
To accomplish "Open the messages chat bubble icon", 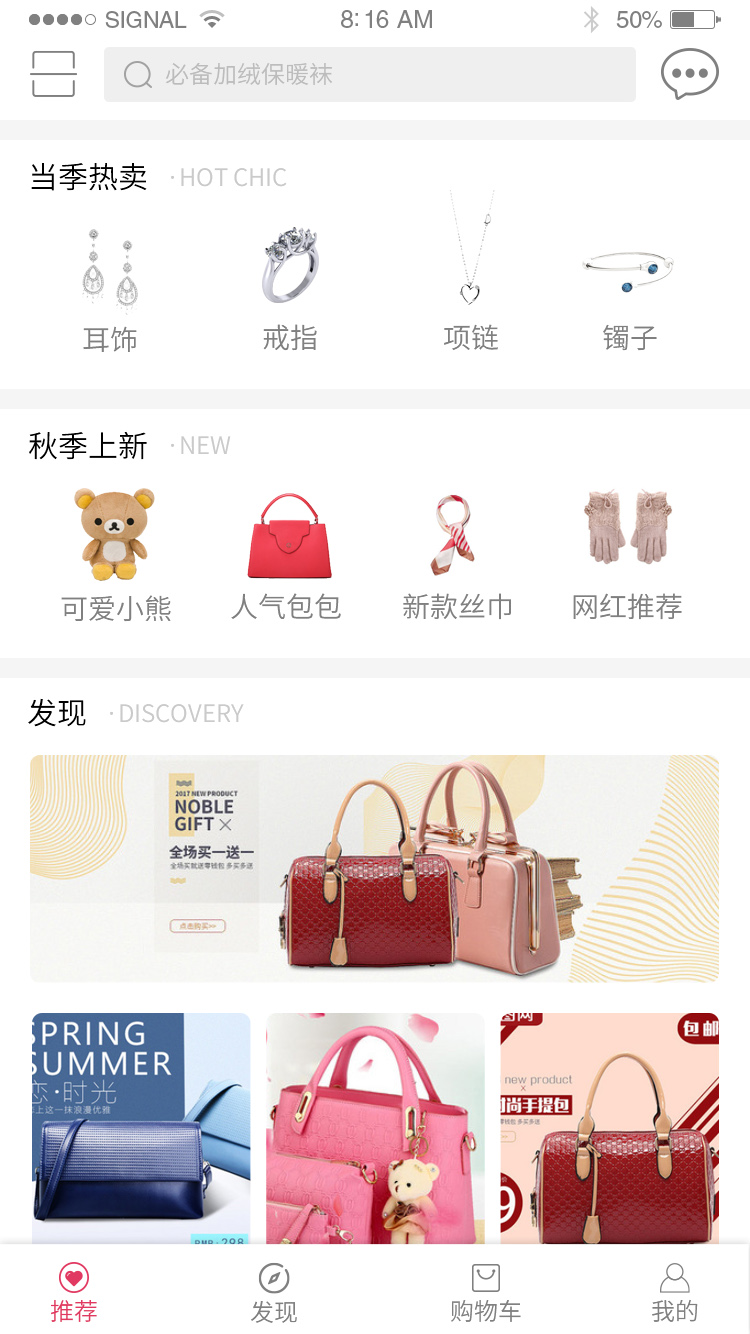I will [689, 74].
